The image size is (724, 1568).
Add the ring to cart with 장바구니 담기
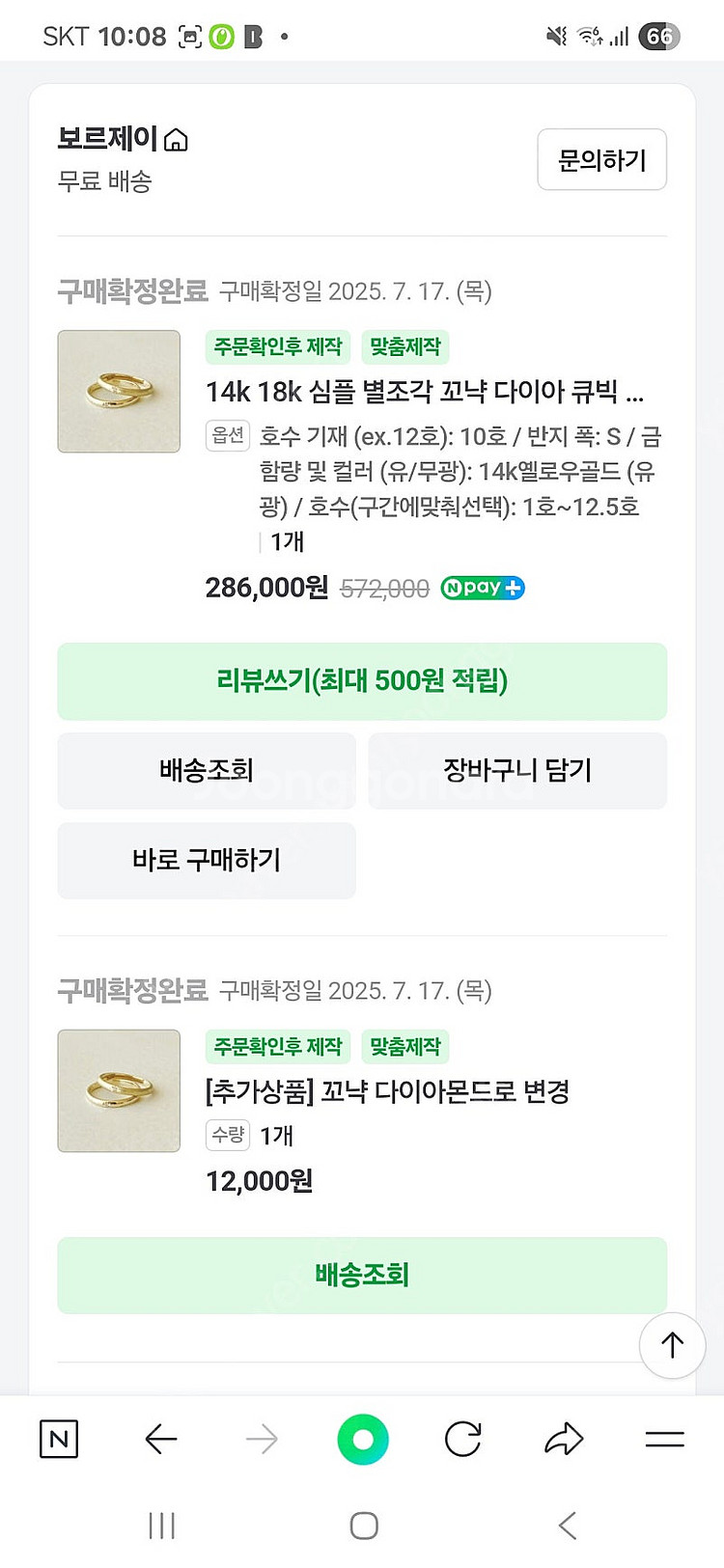[x=516, y=770]
